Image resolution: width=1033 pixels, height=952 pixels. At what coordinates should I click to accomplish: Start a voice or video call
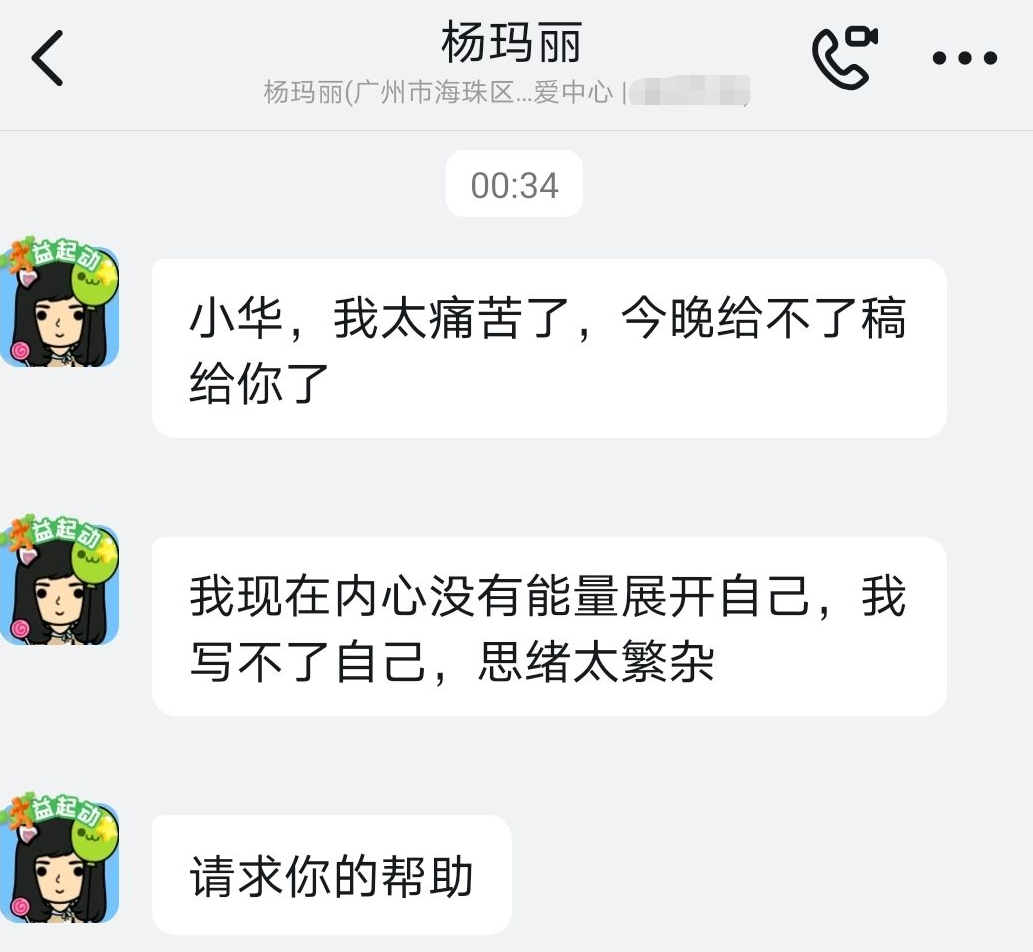click(x=843, y=57)
